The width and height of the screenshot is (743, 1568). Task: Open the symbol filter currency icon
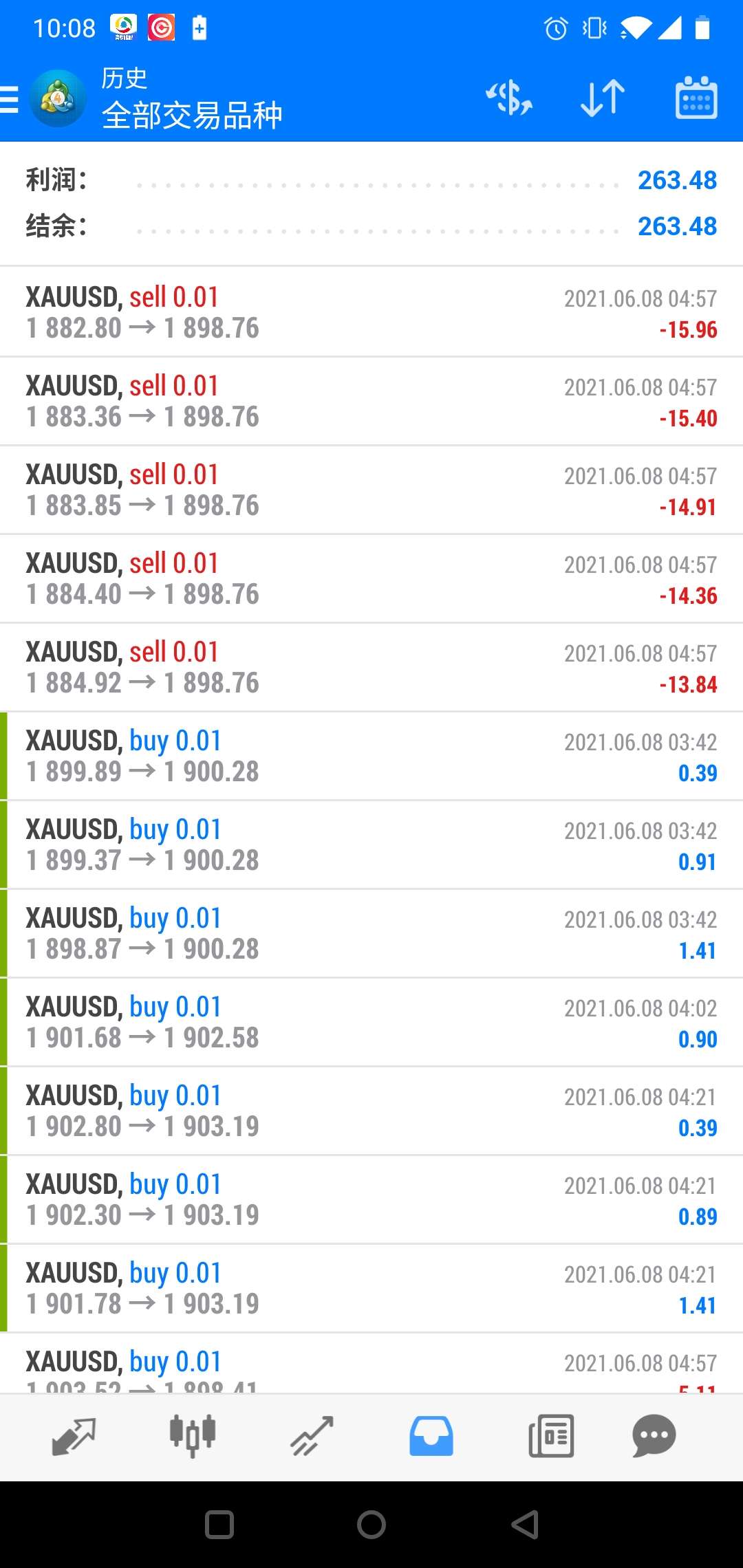point(509,98)
